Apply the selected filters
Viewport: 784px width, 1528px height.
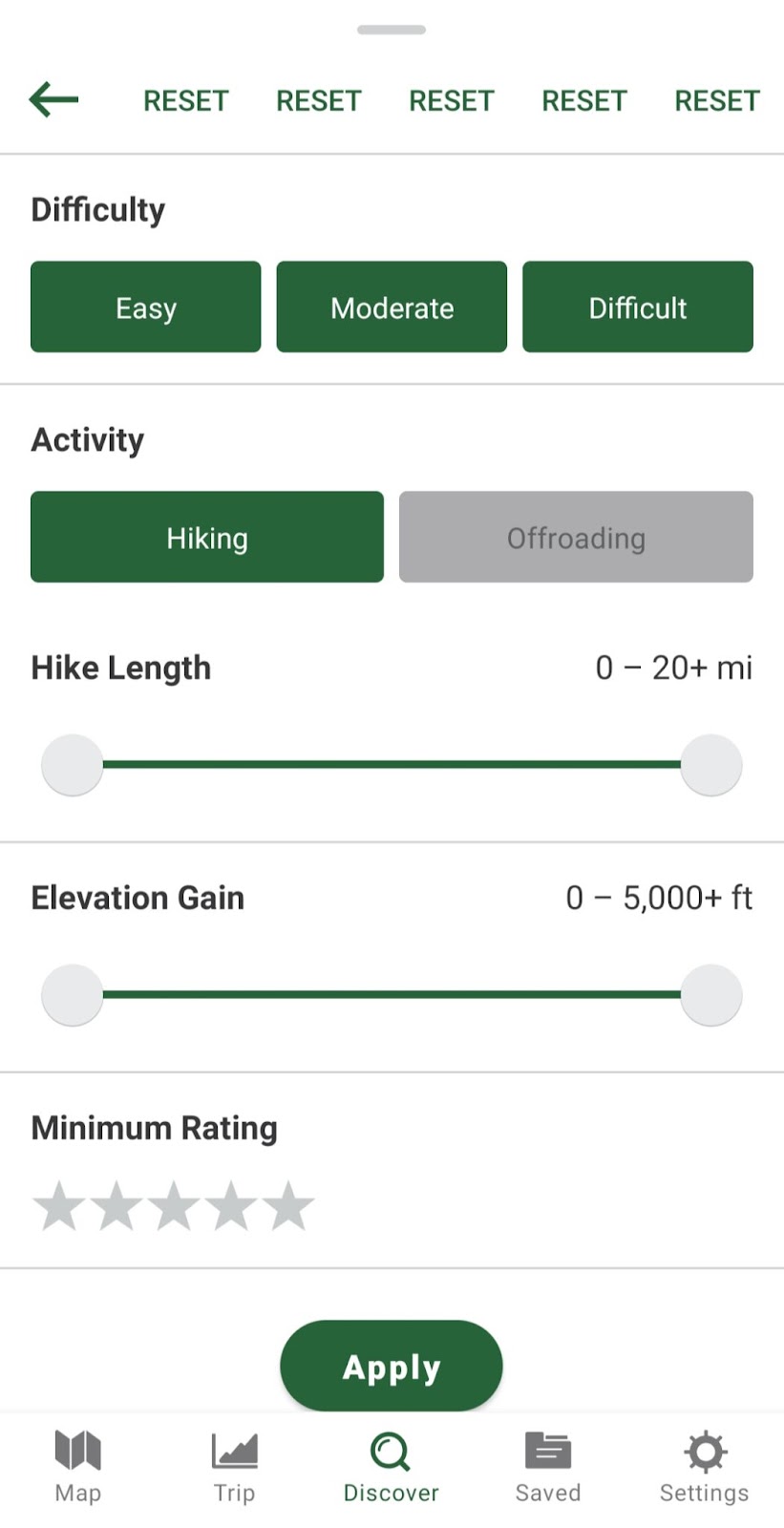(391, 1366)
